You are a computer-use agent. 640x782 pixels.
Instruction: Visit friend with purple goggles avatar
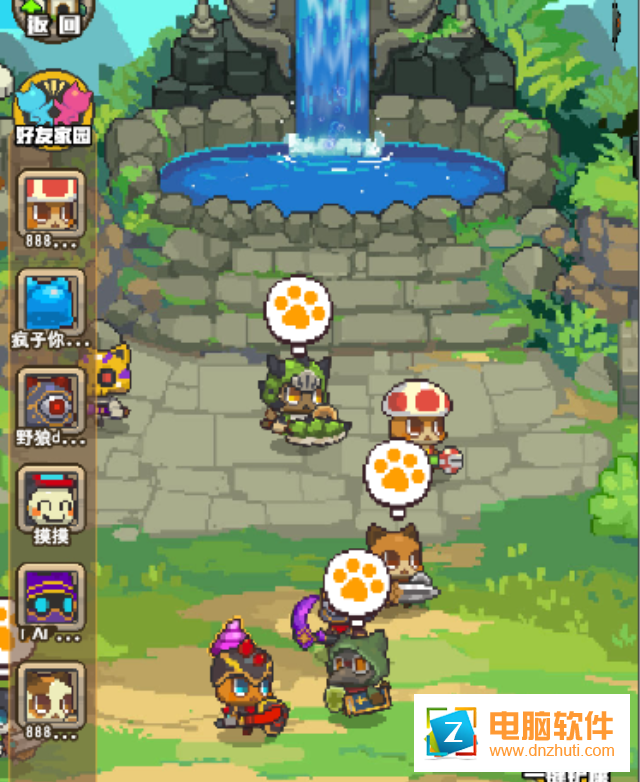click(52, 597)
